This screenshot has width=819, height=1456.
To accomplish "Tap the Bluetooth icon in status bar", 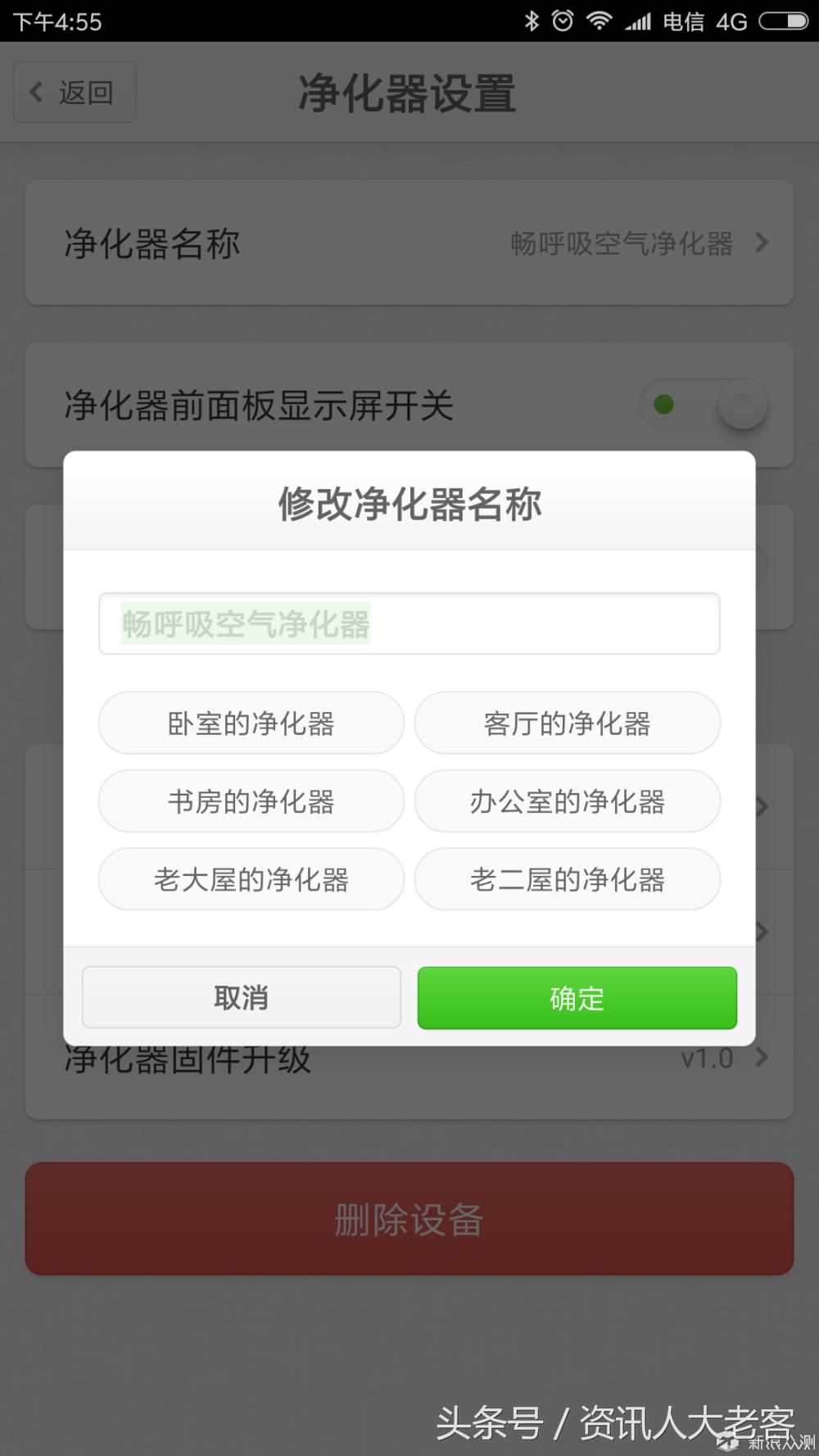I will tap(532, 20).
